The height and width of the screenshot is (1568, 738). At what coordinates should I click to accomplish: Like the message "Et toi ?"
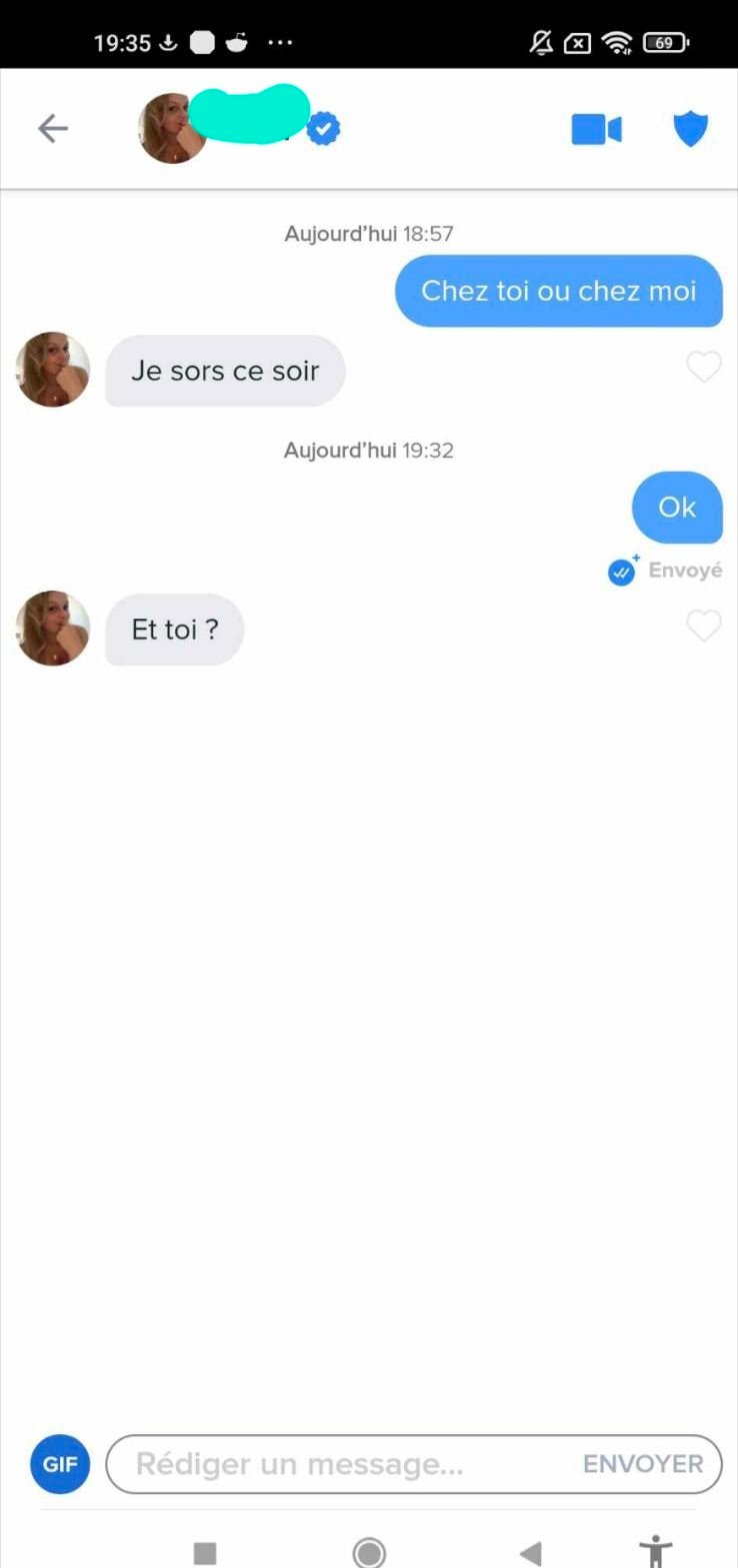[x=704, y=626]
